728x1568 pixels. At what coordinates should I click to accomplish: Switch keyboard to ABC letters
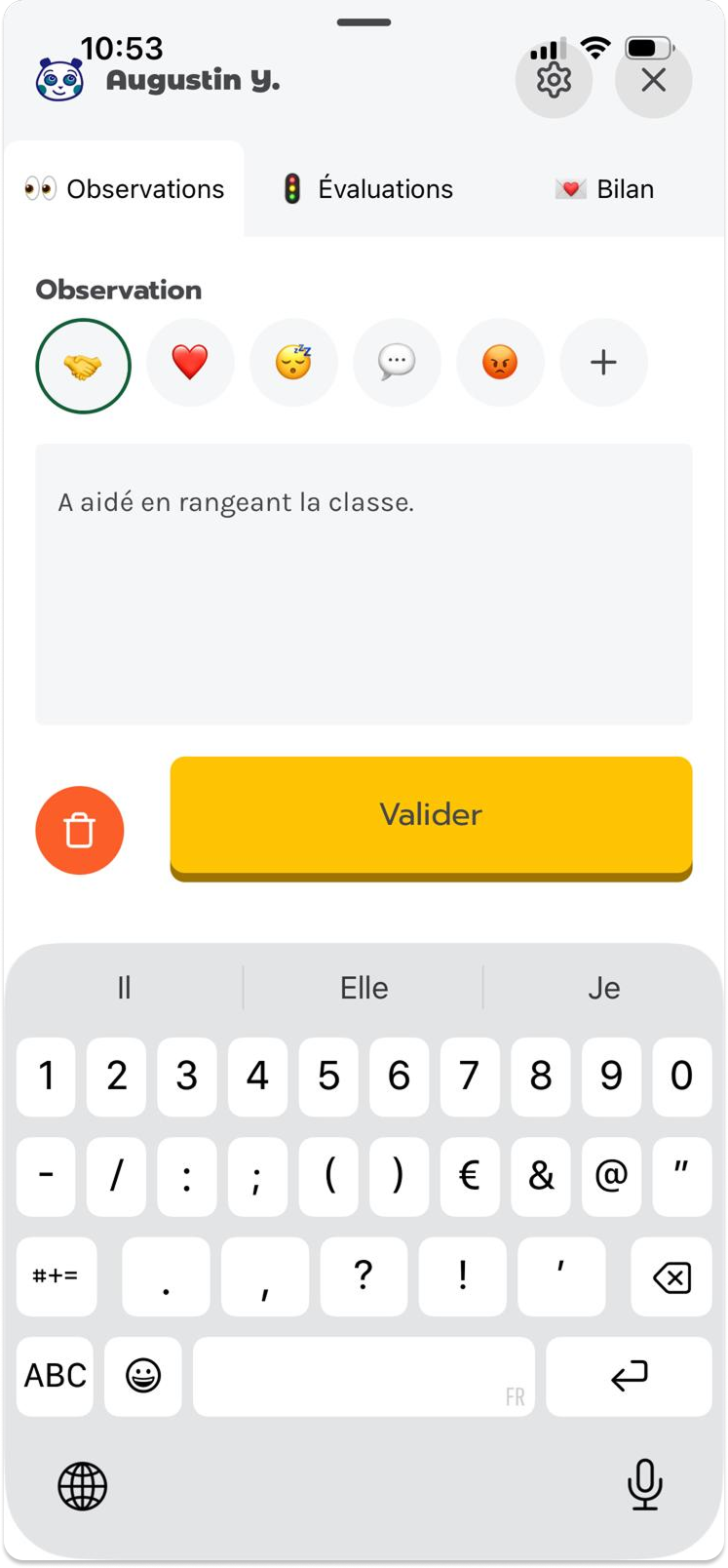pos(56,1376)
